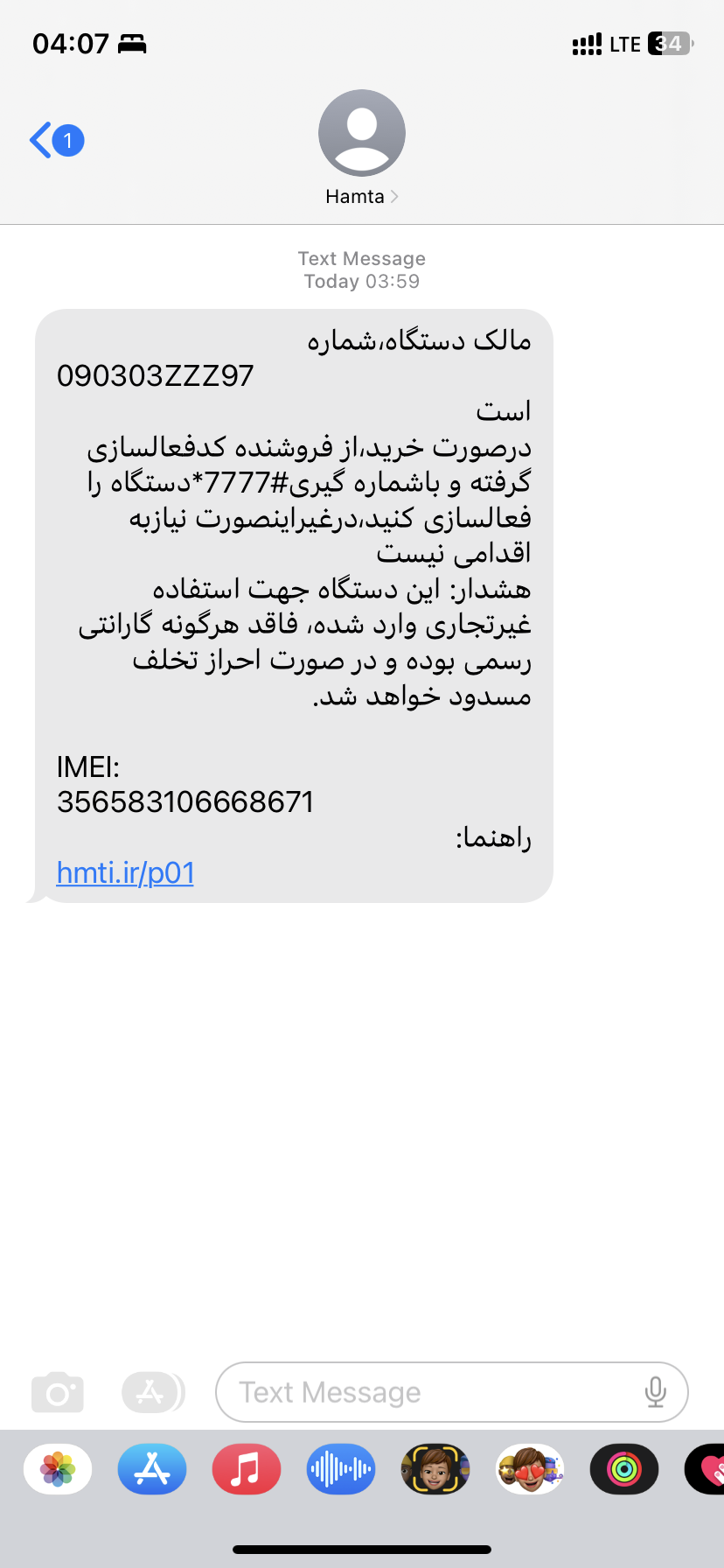Open the camera to attach a photo
The height and width of the screenshot is (1568, 724).
[x=58, y=1392]
